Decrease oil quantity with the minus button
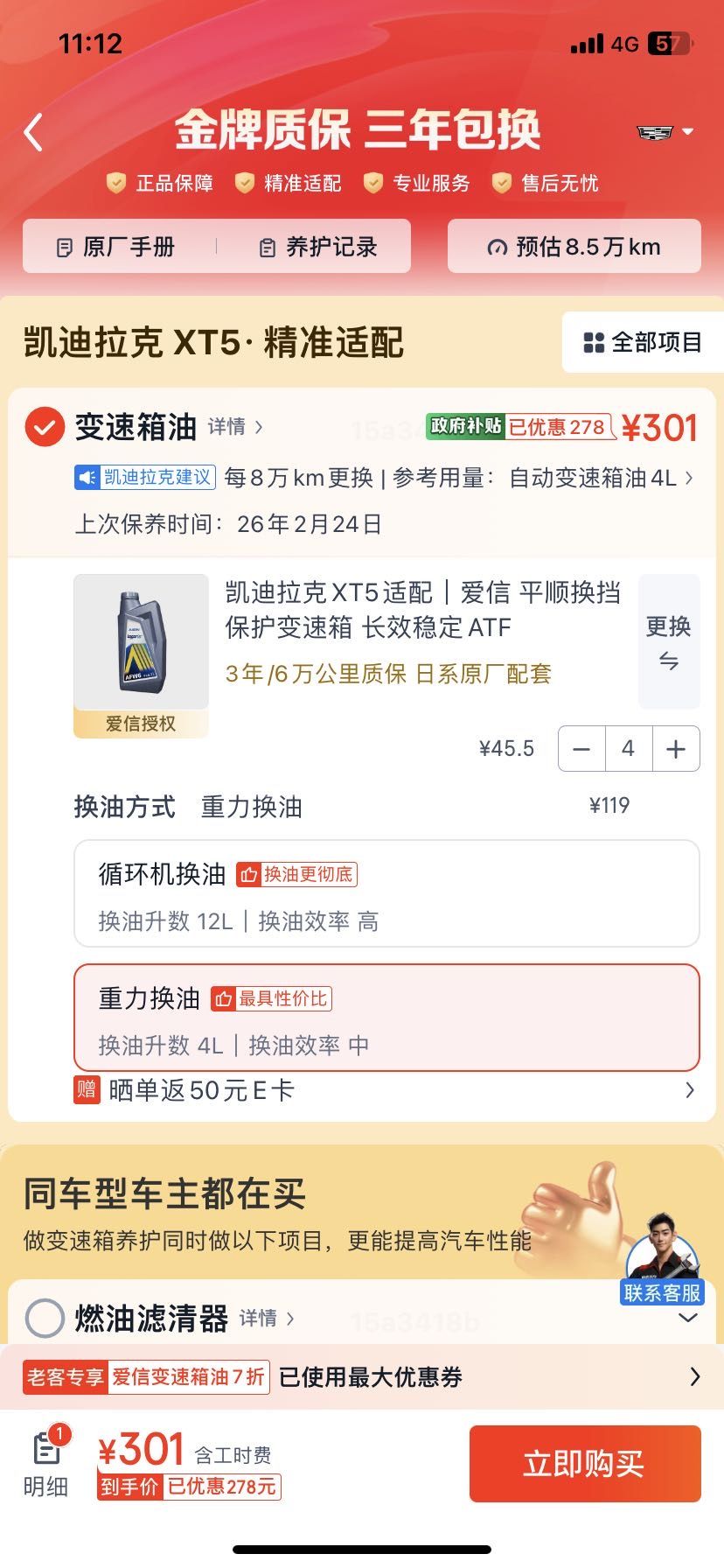Screen dimensions: 724x1568 [581, 749]
